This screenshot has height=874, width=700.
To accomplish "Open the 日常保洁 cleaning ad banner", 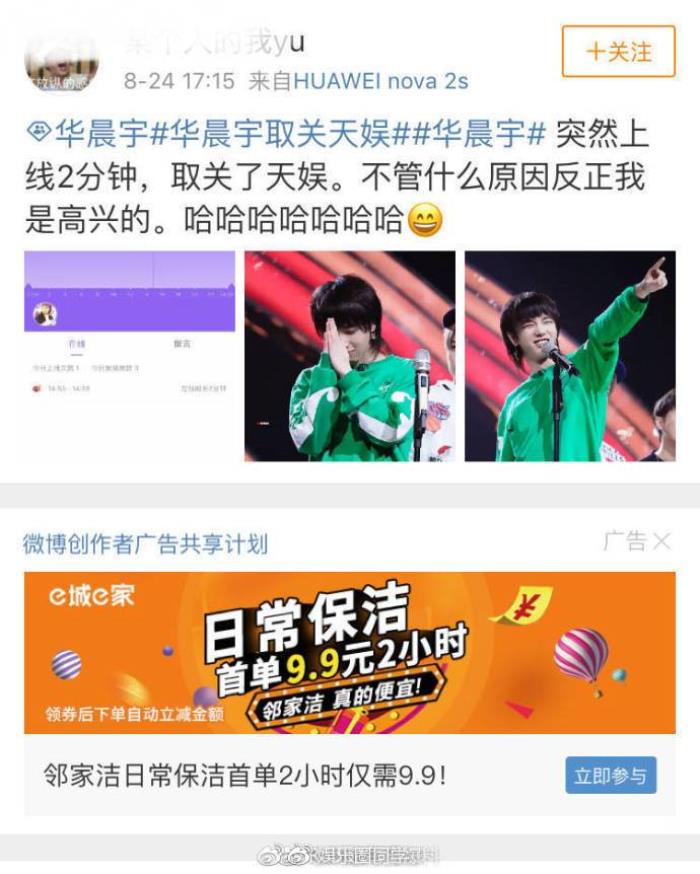I will (349, 651).
